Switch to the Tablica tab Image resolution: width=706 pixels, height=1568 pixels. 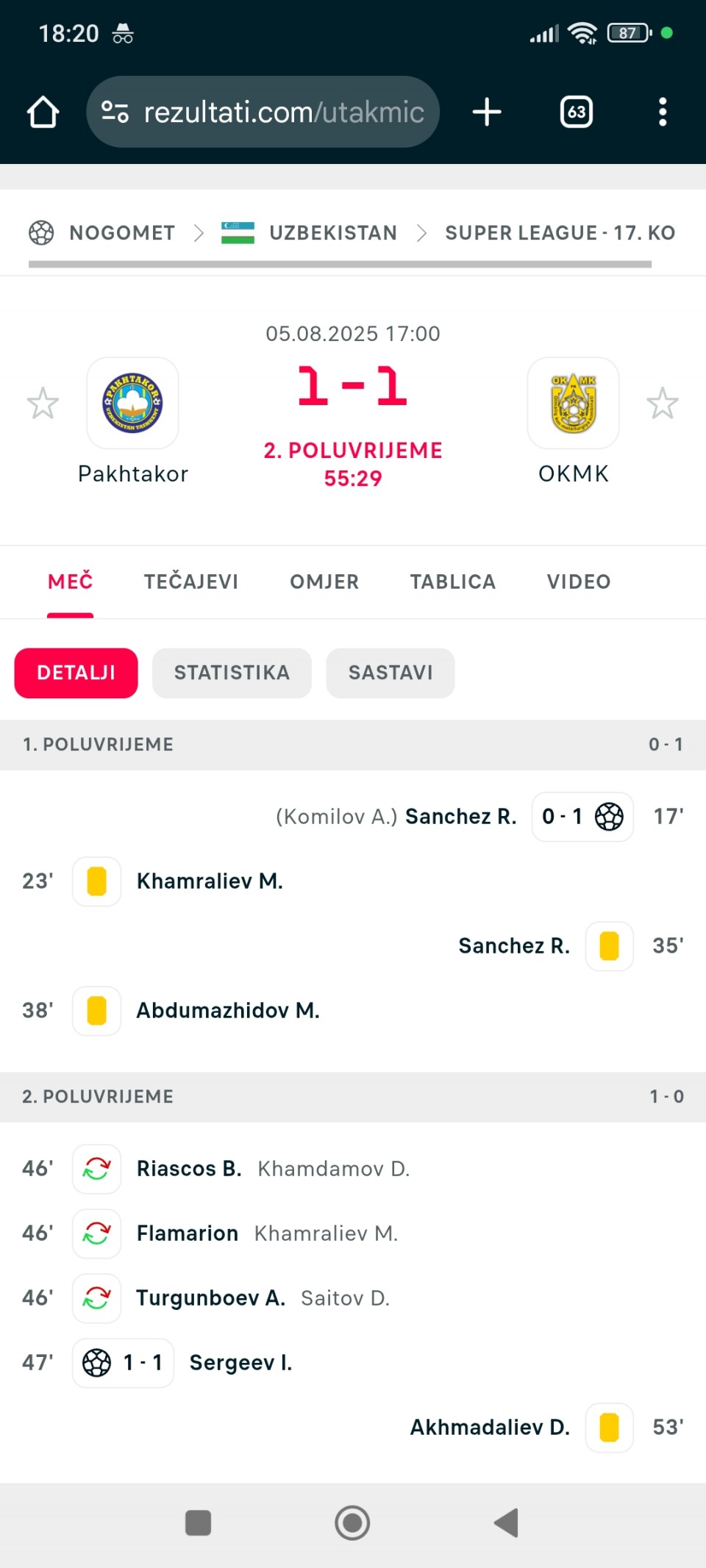453,581
